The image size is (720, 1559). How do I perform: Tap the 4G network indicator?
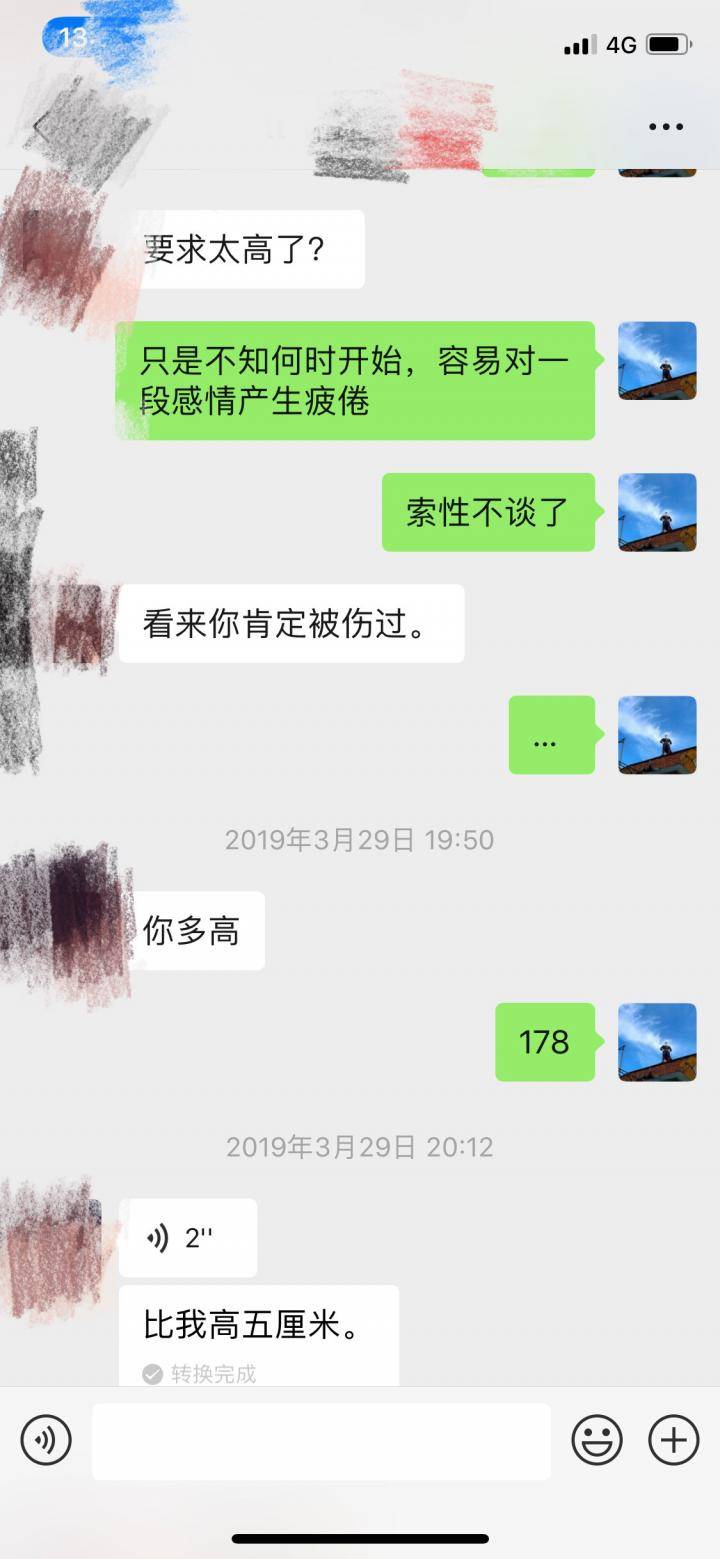pyautogui.click(x=622, y=44)
